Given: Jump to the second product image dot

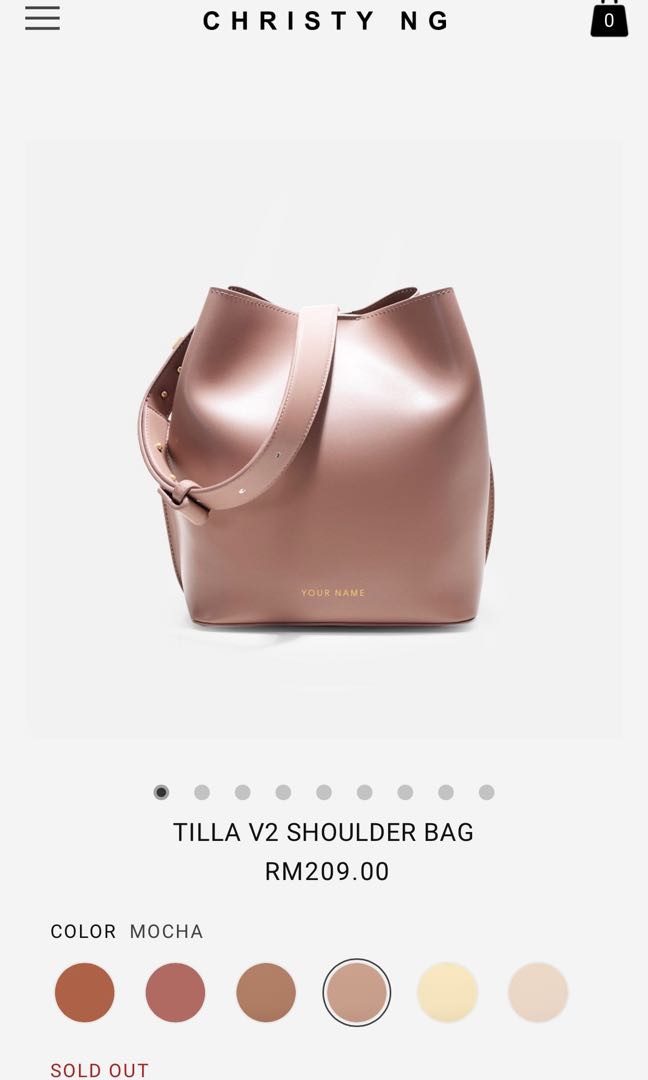Looking at the screenshot, I should pos(202,792).
